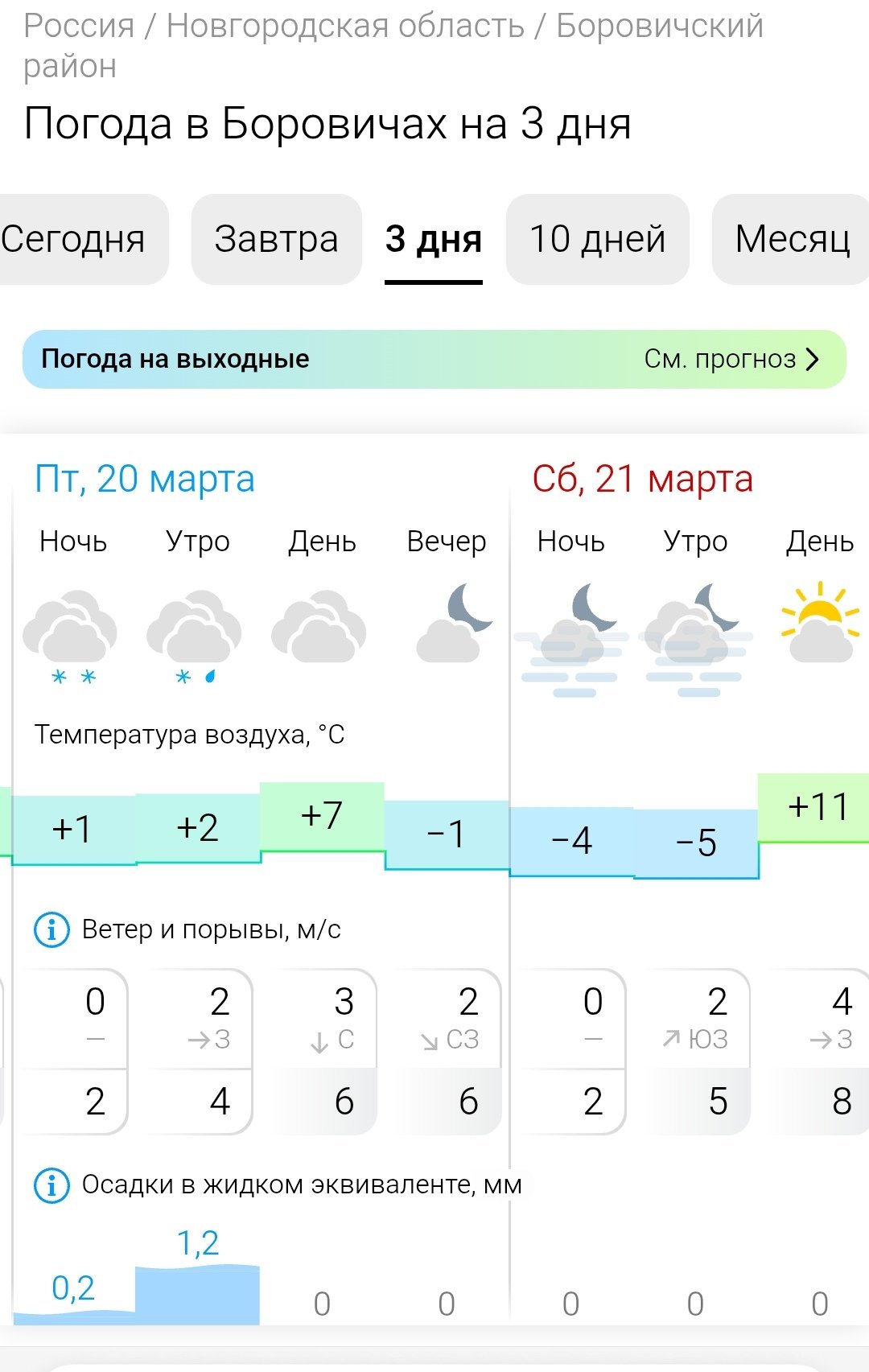
Task: Switch to the Сегодня forecast tab
Action: point(76,239)
